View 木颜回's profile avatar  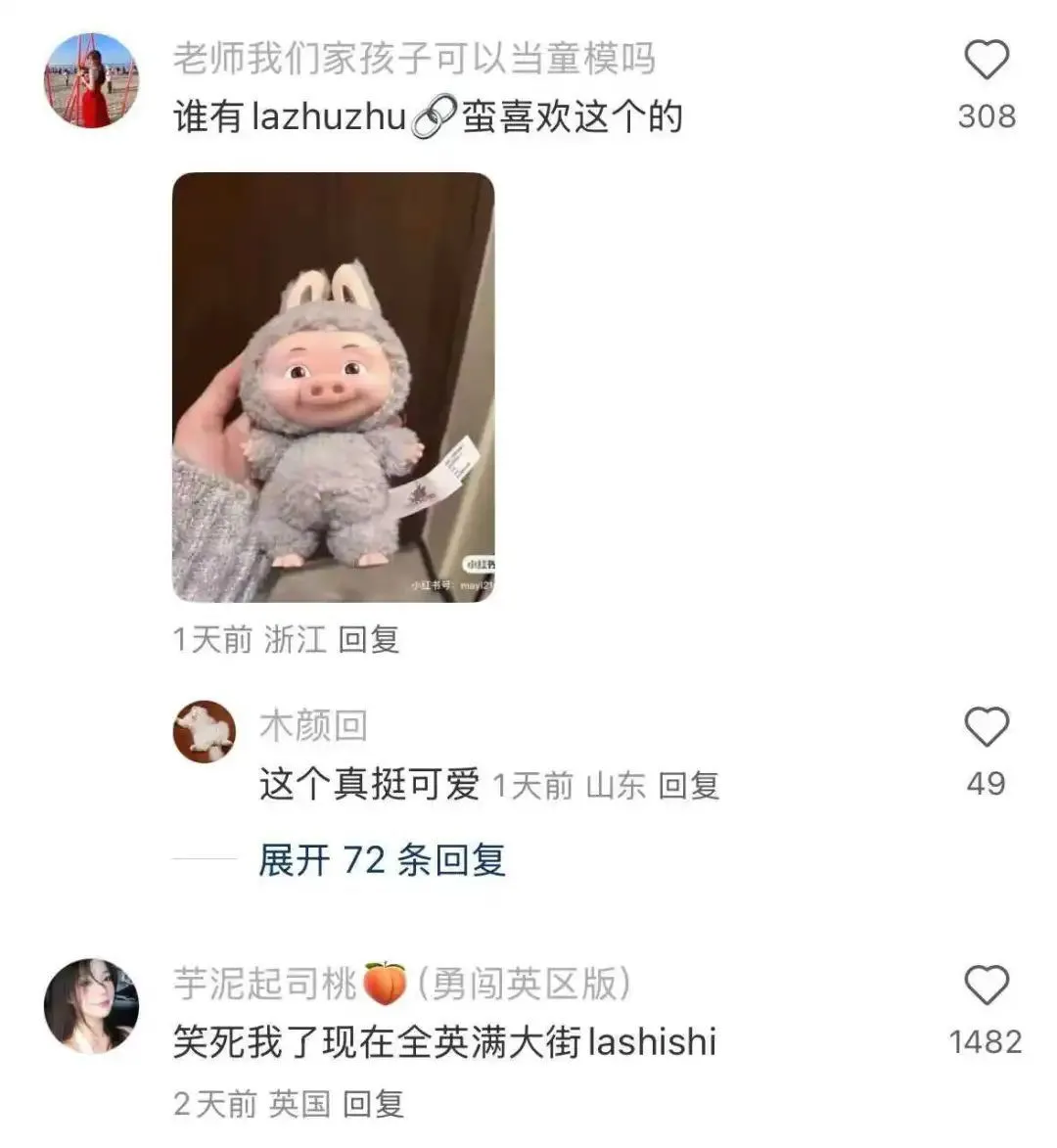[205, 732]
